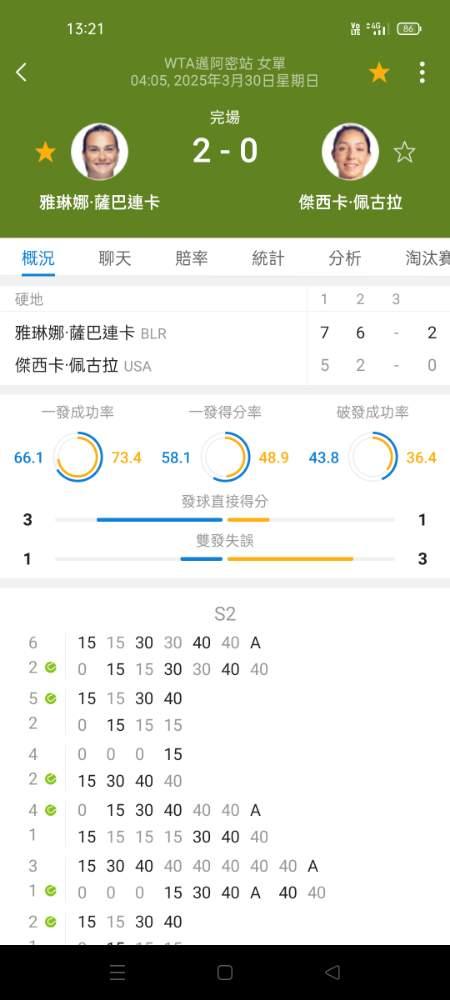Unfavorite player 雅琳娜·薩巴連卡 star
Viewport: 450px width, 1000px height.
point(45,152)
